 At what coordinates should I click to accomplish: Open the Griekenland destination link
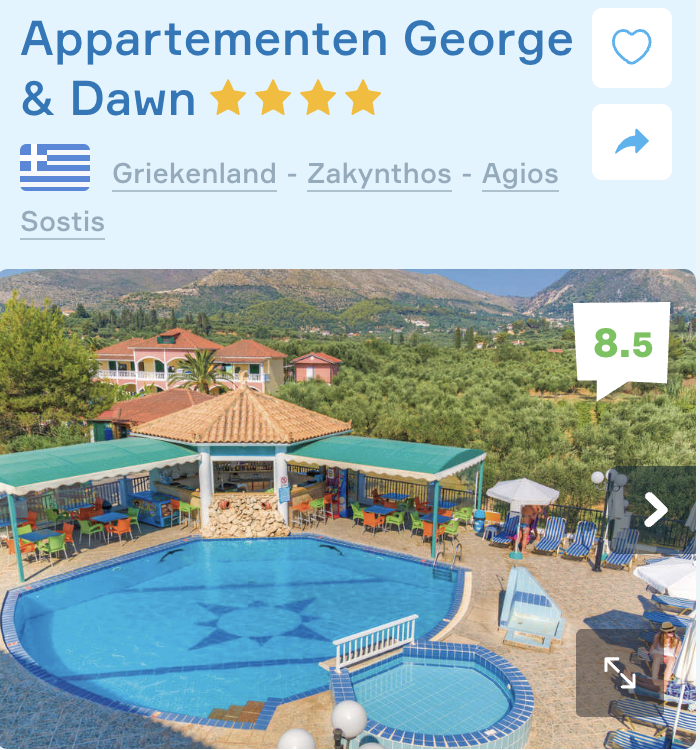(x=194, y=174)
